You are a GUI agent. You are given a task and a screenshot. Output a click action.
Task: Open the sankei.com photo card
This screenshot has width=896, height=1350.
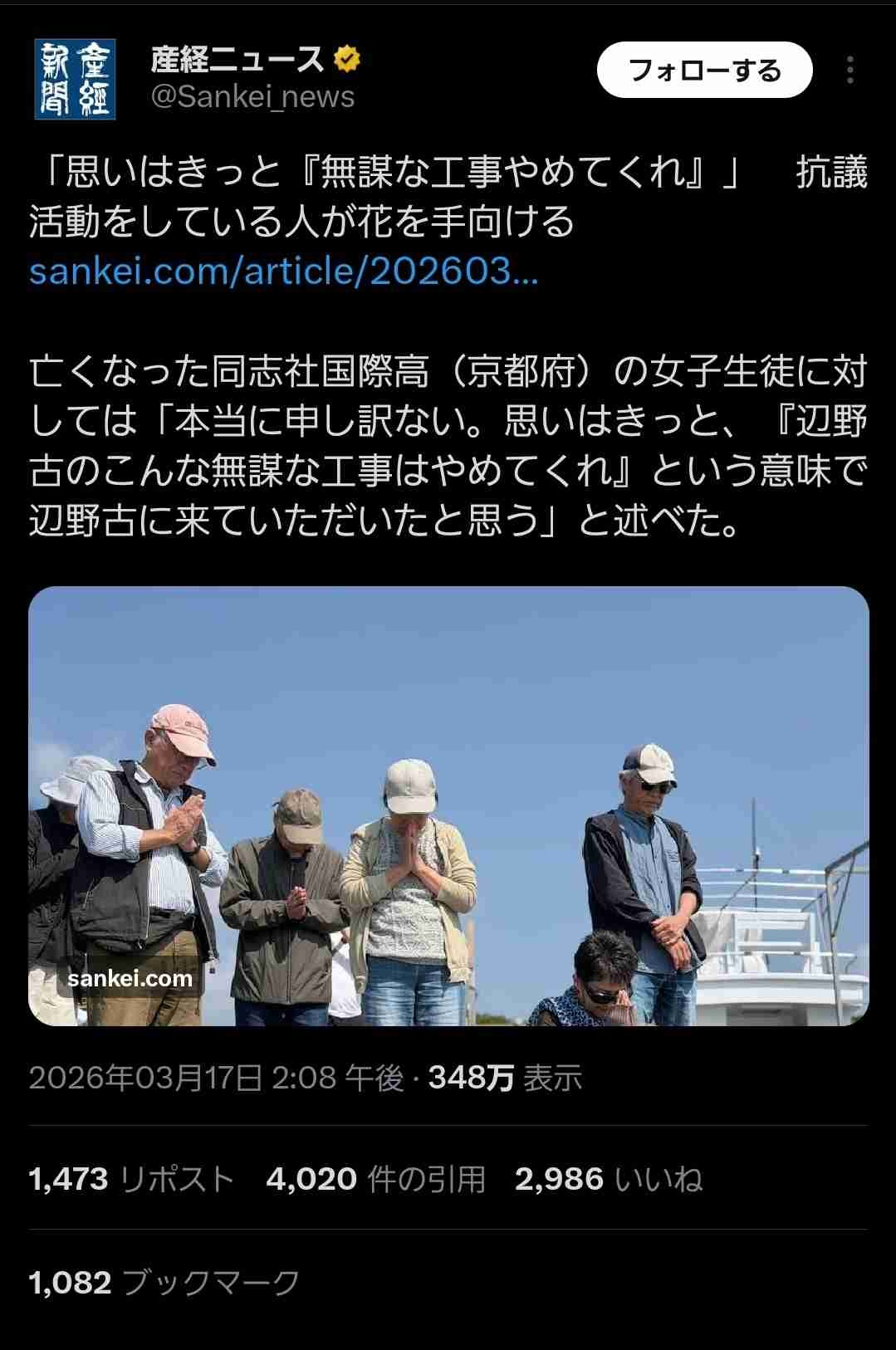[x=448, y=805]
